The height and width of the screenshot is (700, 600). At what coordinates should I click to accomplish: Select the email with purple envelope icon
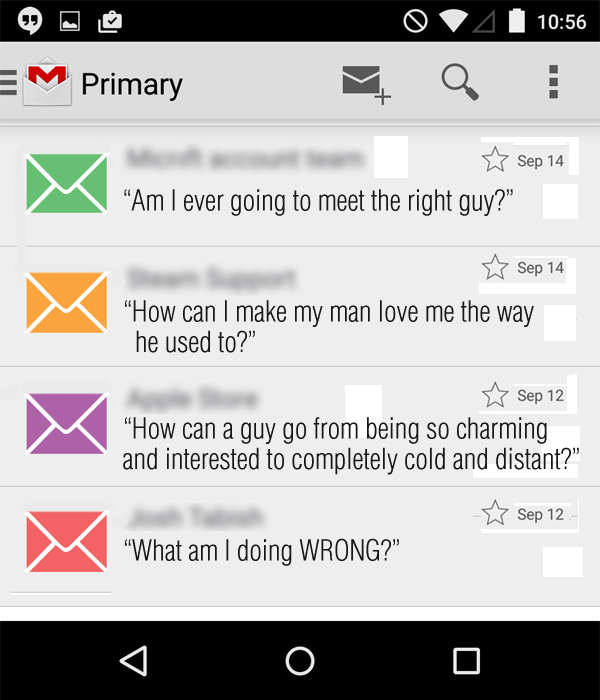click(x=66, y=424)
